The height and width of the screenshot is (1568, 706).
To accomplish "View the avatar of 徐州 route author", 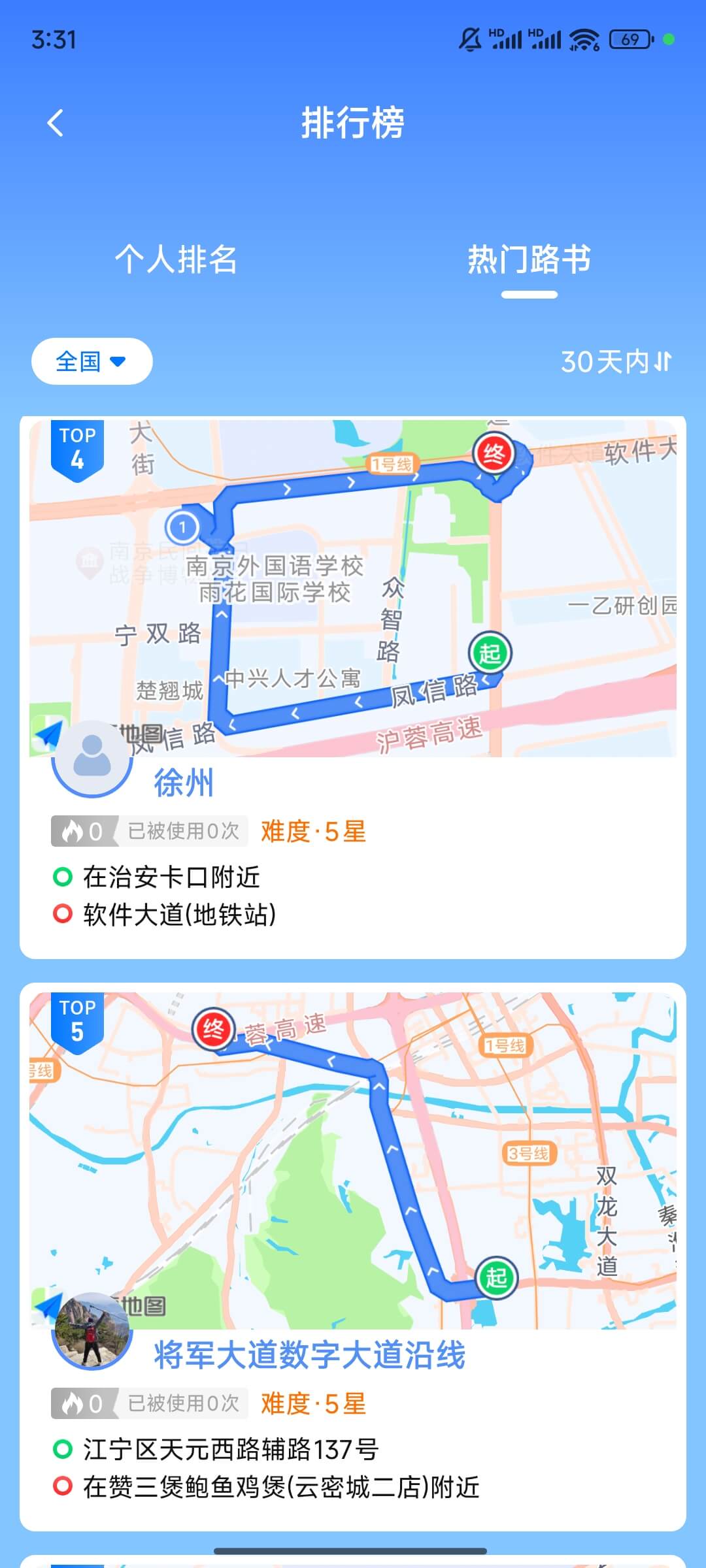I will click(x=92, y=759).
